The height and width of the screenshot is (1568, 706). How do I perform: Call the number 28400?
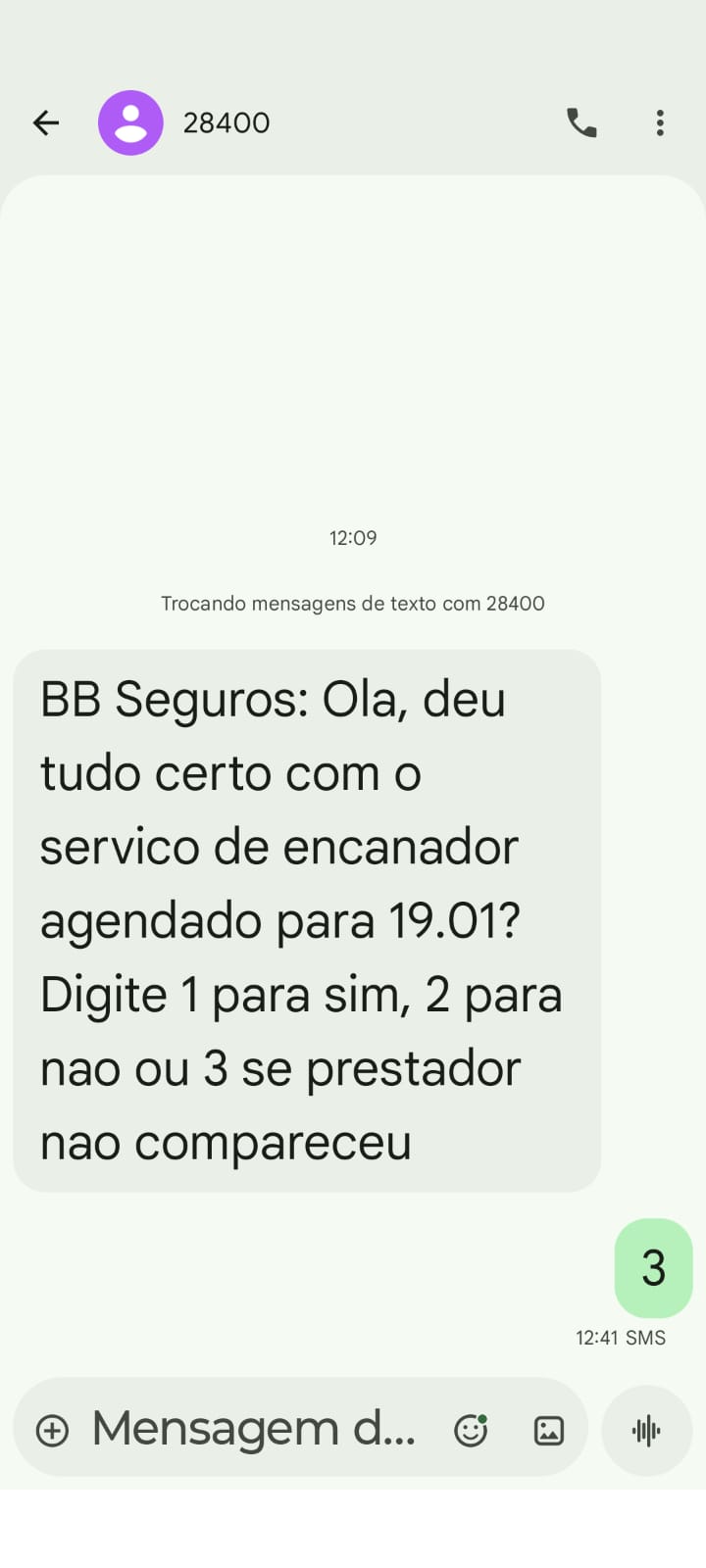pyautogui.click(x=581, y=122)
